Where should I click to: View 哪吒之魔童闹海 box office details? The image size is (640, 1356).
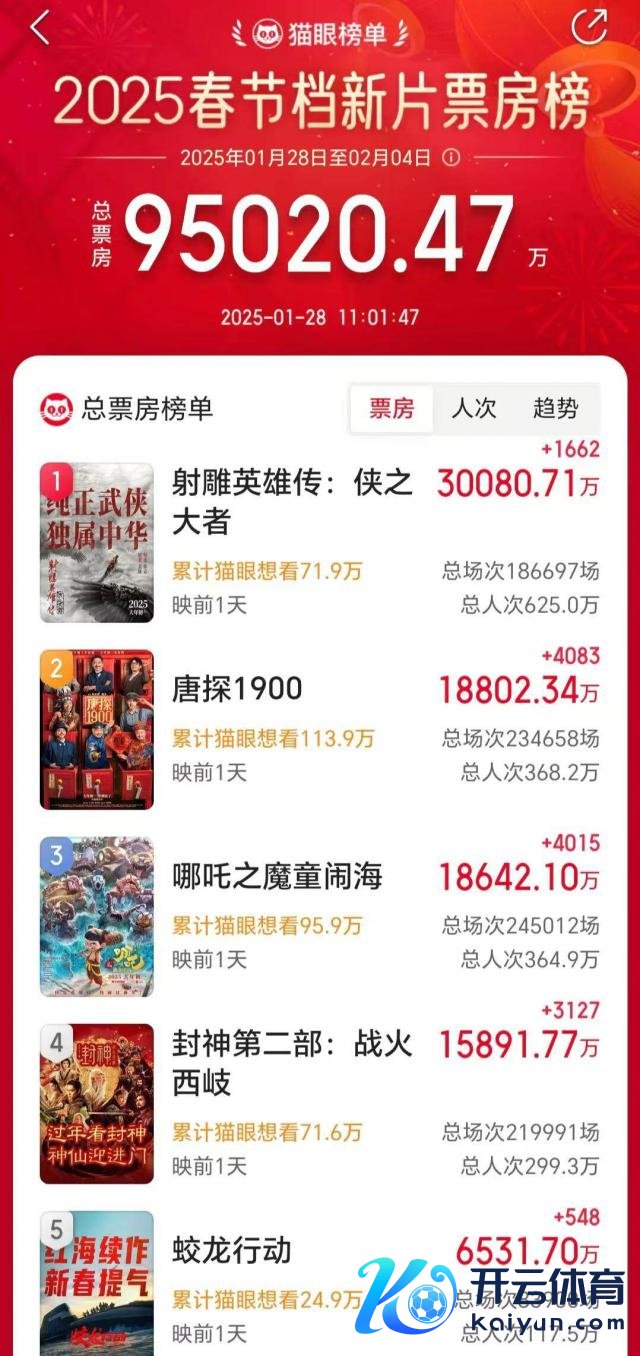point(277,877)
